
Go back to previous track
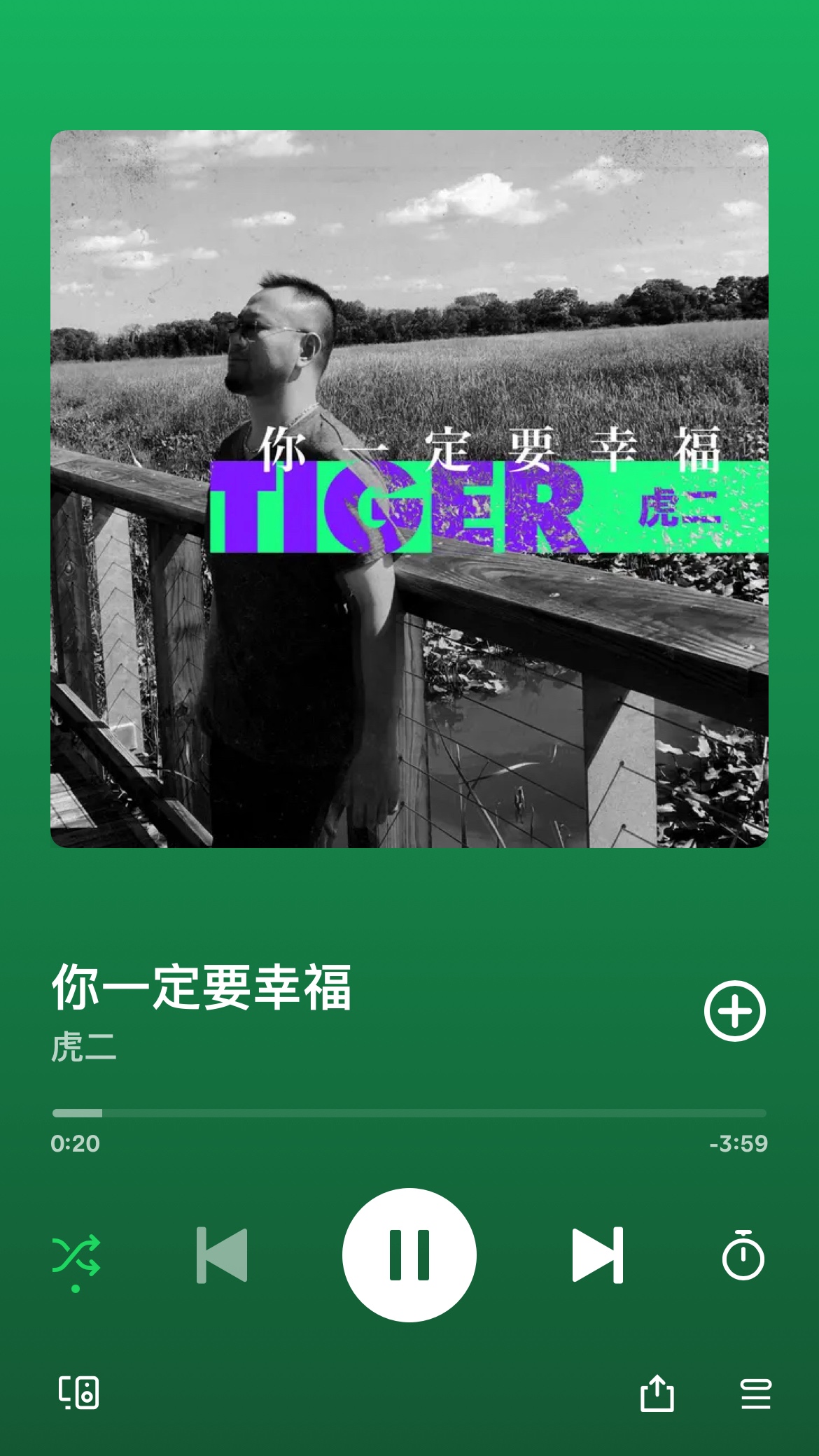222,1254
